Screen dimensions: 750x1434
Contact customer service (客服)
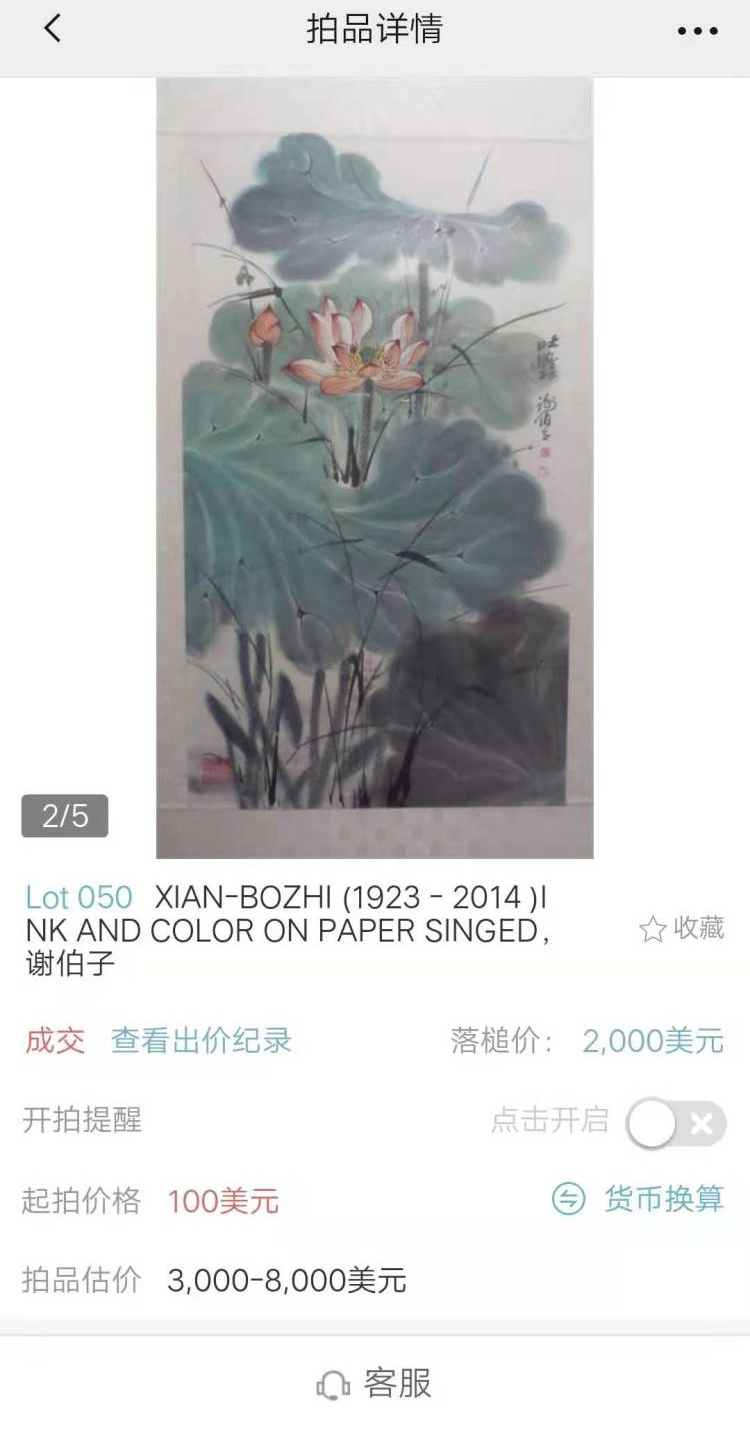375,1384
